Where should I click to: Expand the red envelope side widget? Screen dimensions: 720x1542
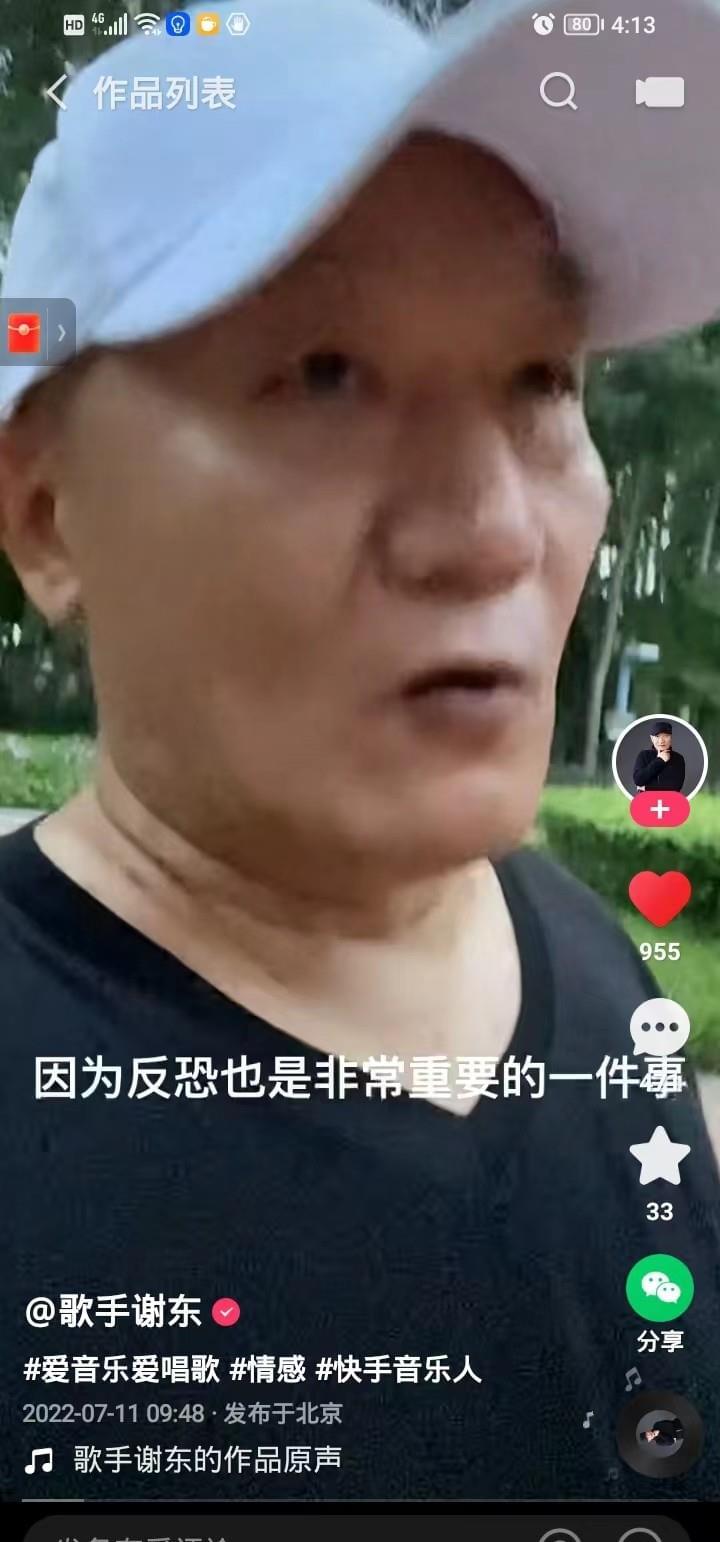pos(37,332)
